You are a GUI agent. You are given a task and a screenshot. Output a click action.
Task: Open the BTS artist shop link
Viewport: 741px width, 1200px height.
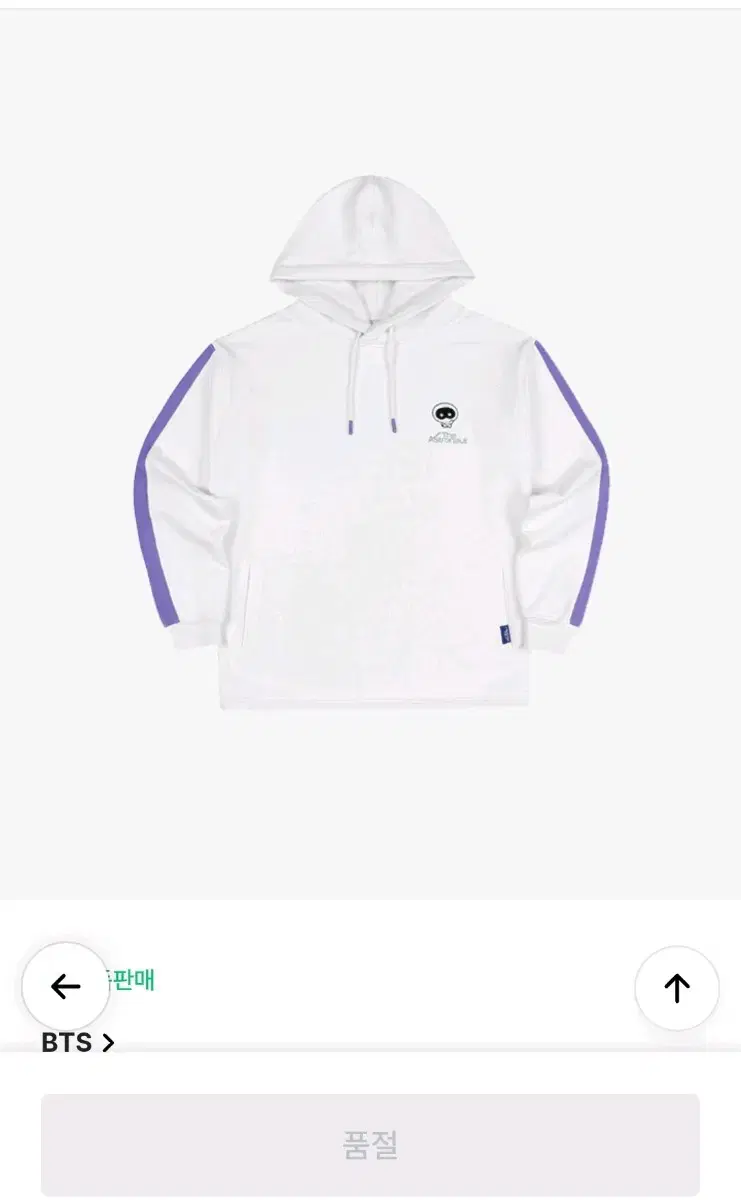tap(78, 1042)
